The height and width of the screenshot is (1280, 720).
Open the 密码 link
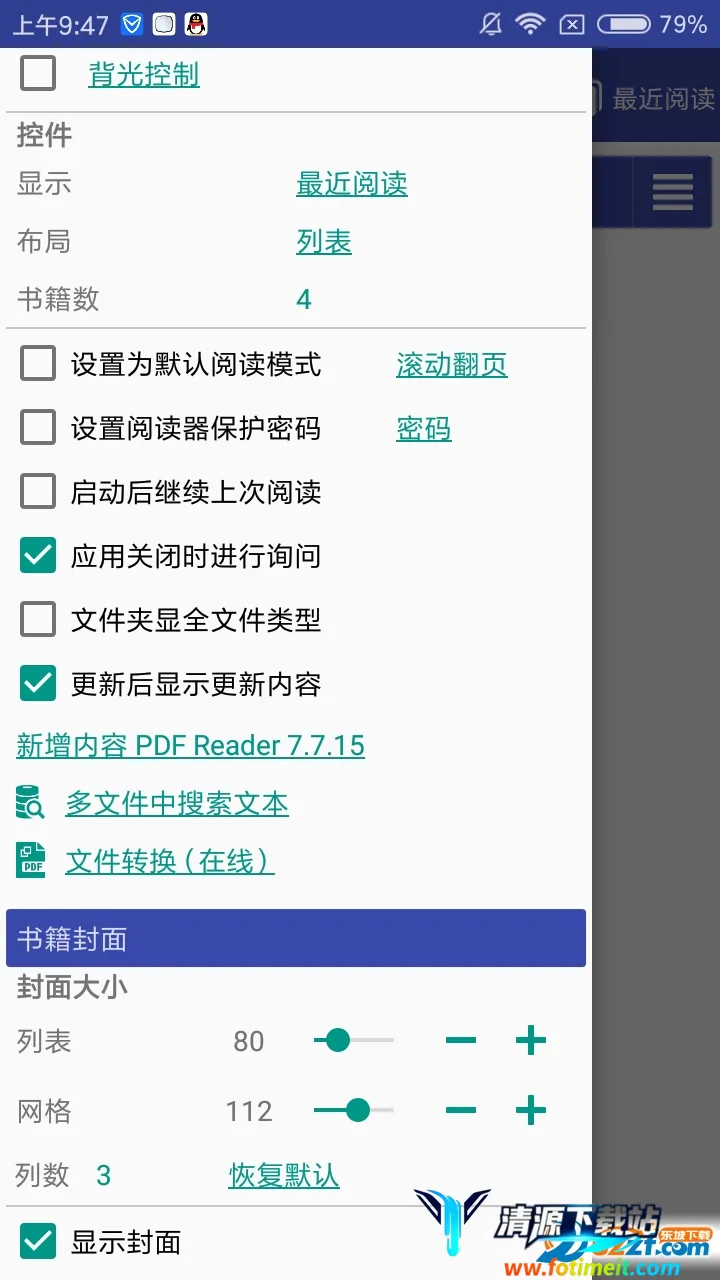[x=424, y=429]
